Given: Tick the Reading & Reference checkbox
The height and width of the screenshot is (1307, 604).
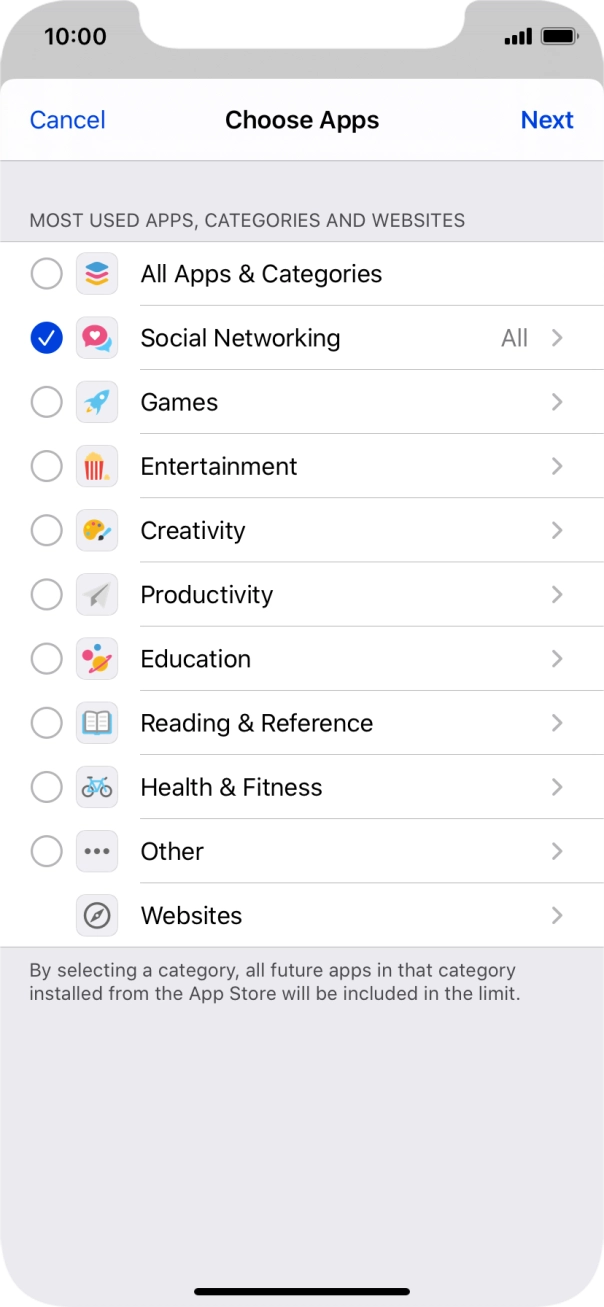Looking at the screenshot, I should (47, 723).
